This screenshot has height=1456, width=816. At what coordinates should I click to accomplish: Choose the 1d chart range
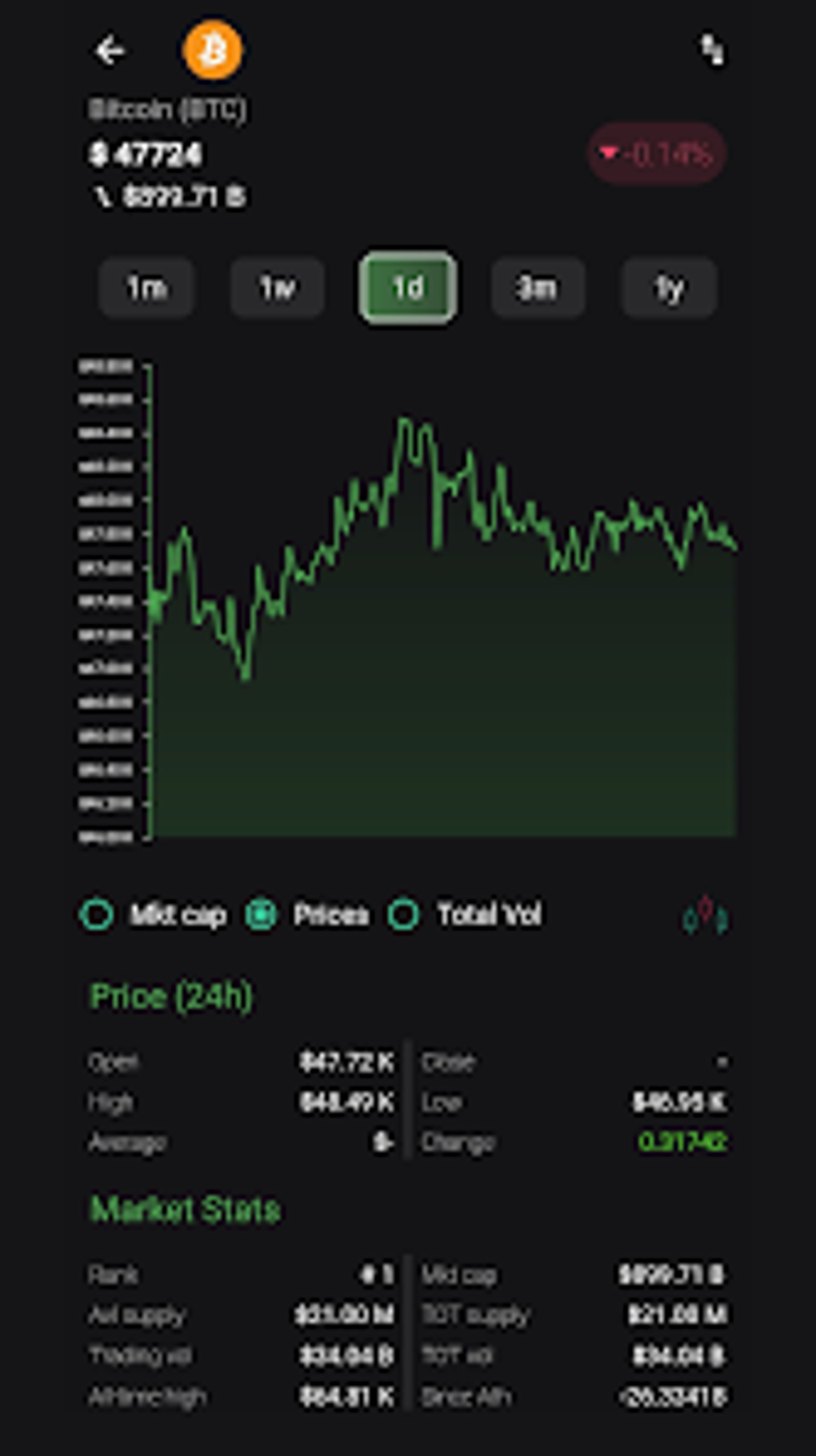coord(408,287)
